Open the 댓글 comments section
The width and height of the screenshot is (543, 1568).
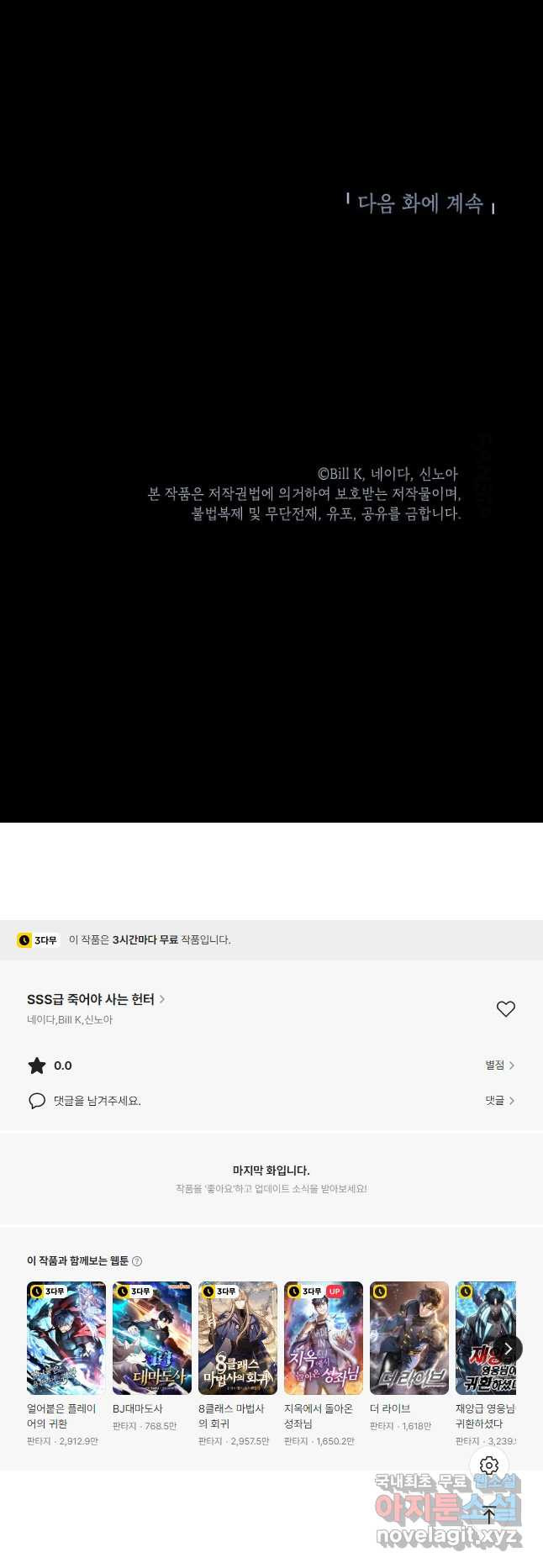[499, 1100]
